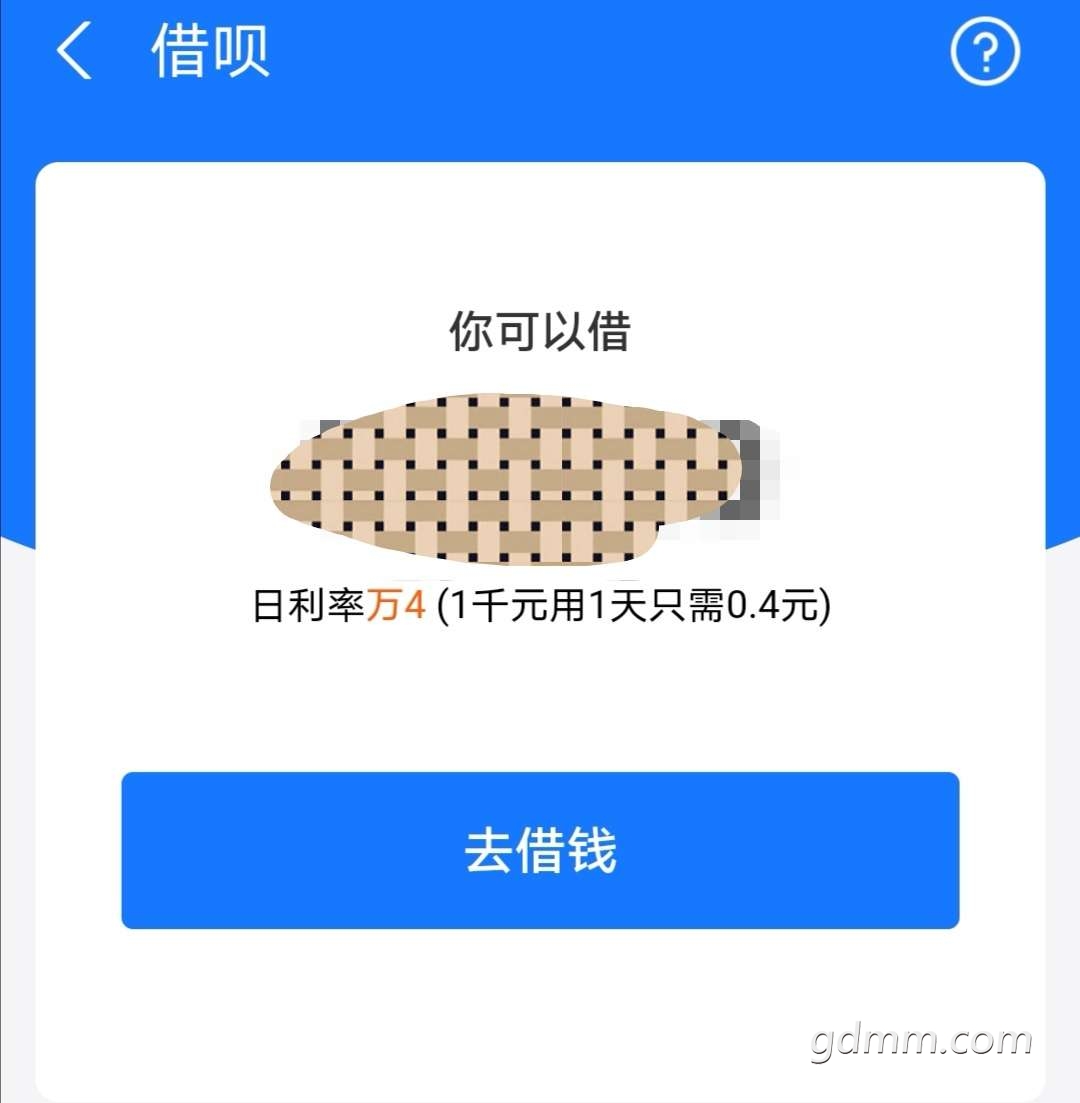Tap the 去借钱 button
Viewport: 1080px width, 1103px height.
(x=540, y=850)
